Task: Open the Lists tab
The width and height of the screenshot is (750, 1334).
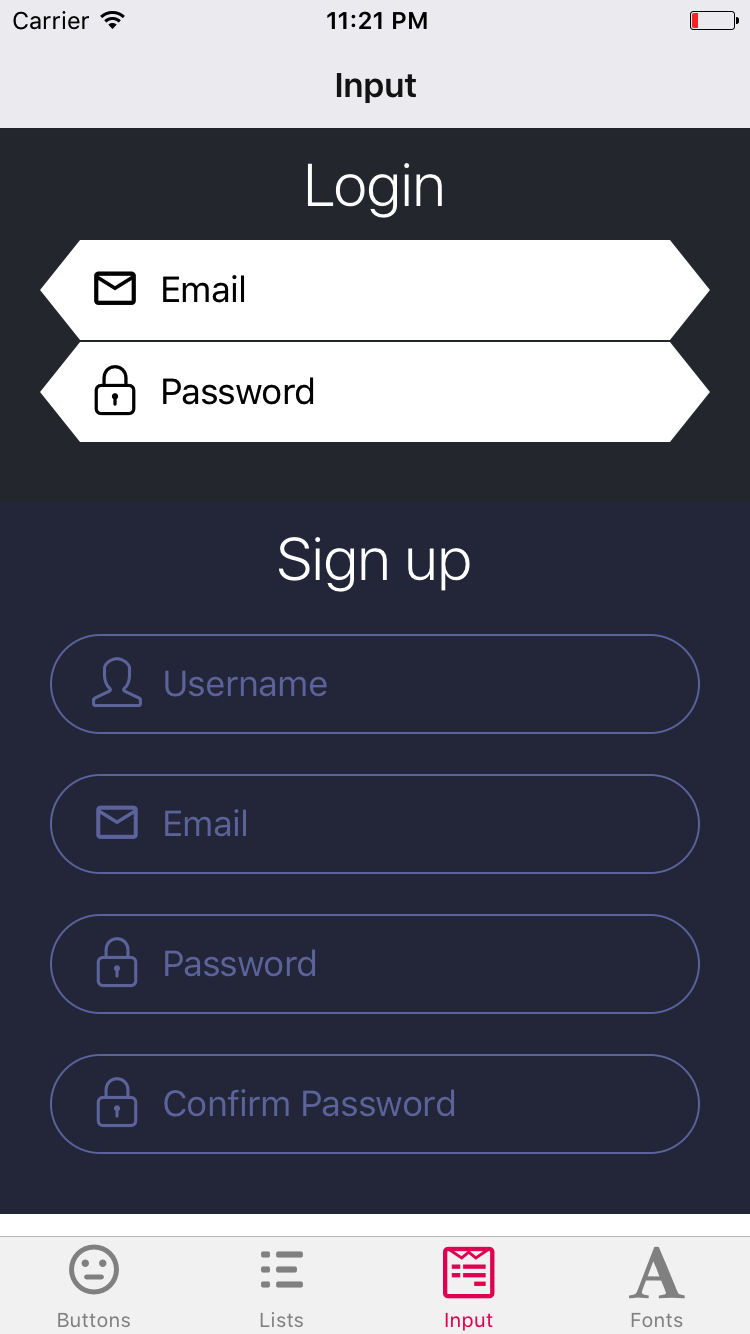Action: click(281, 1286)
